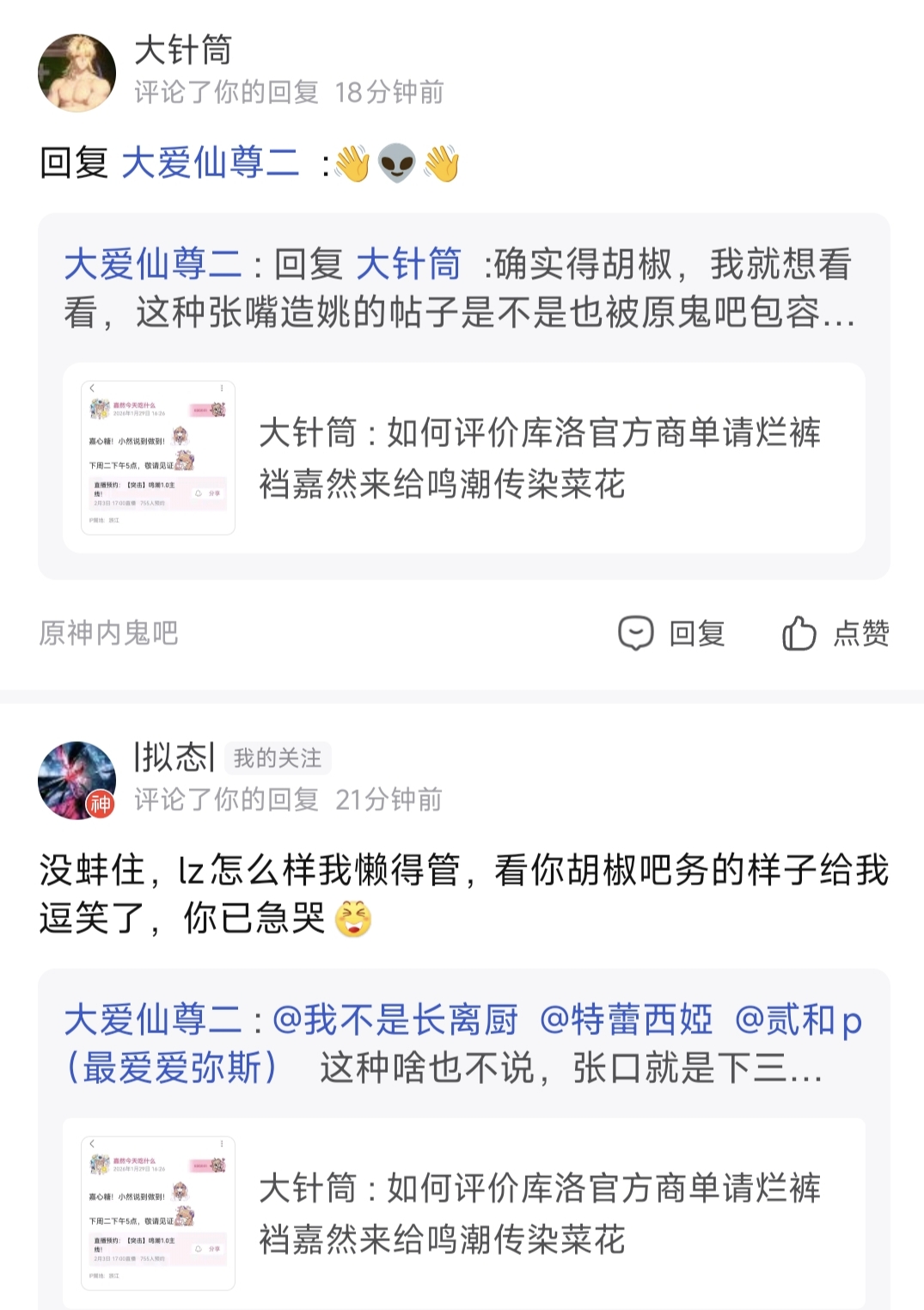Open mention @我不是长离厨

point(395,1020)
